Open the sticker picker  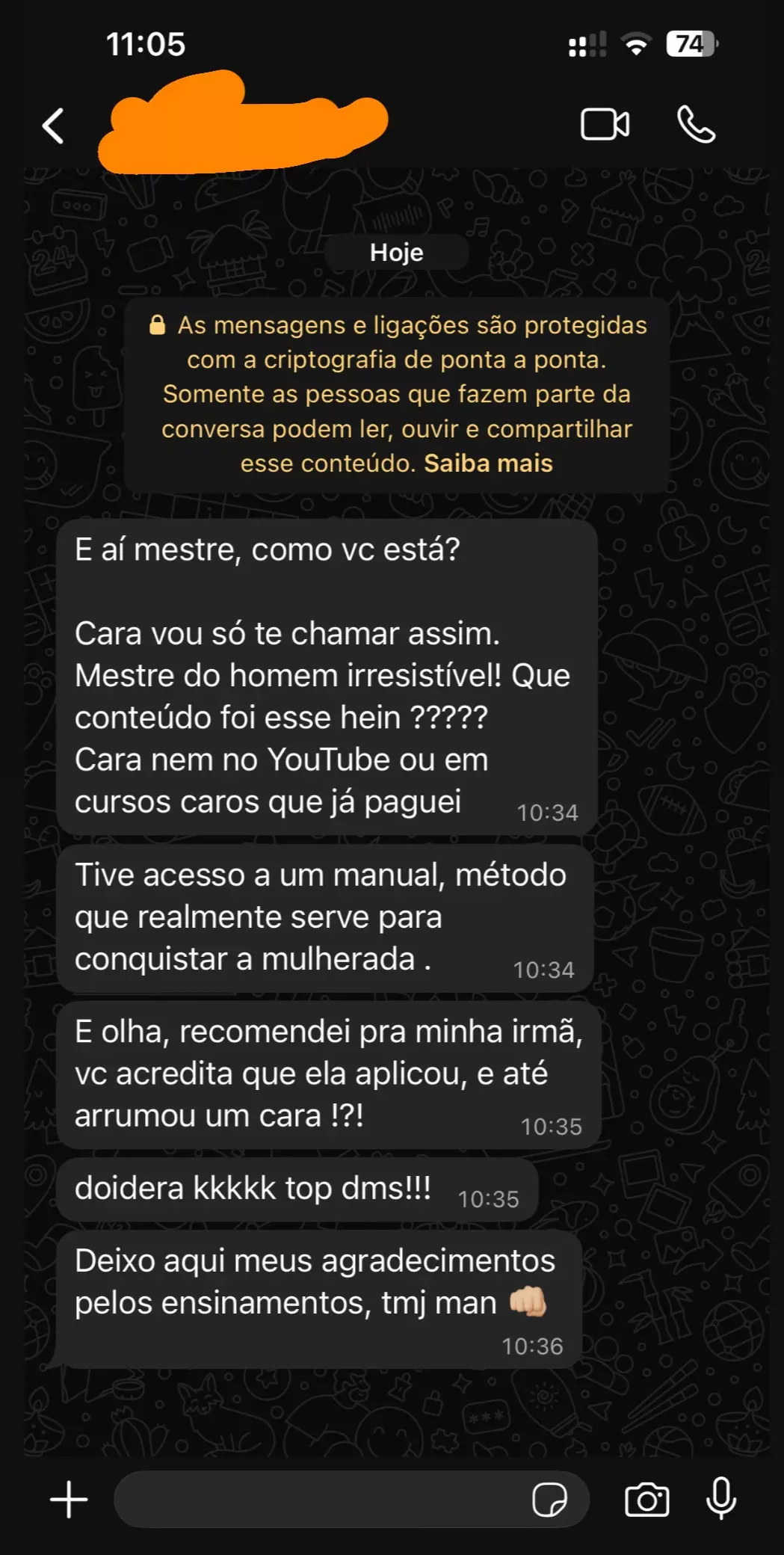pos(549,1499)
